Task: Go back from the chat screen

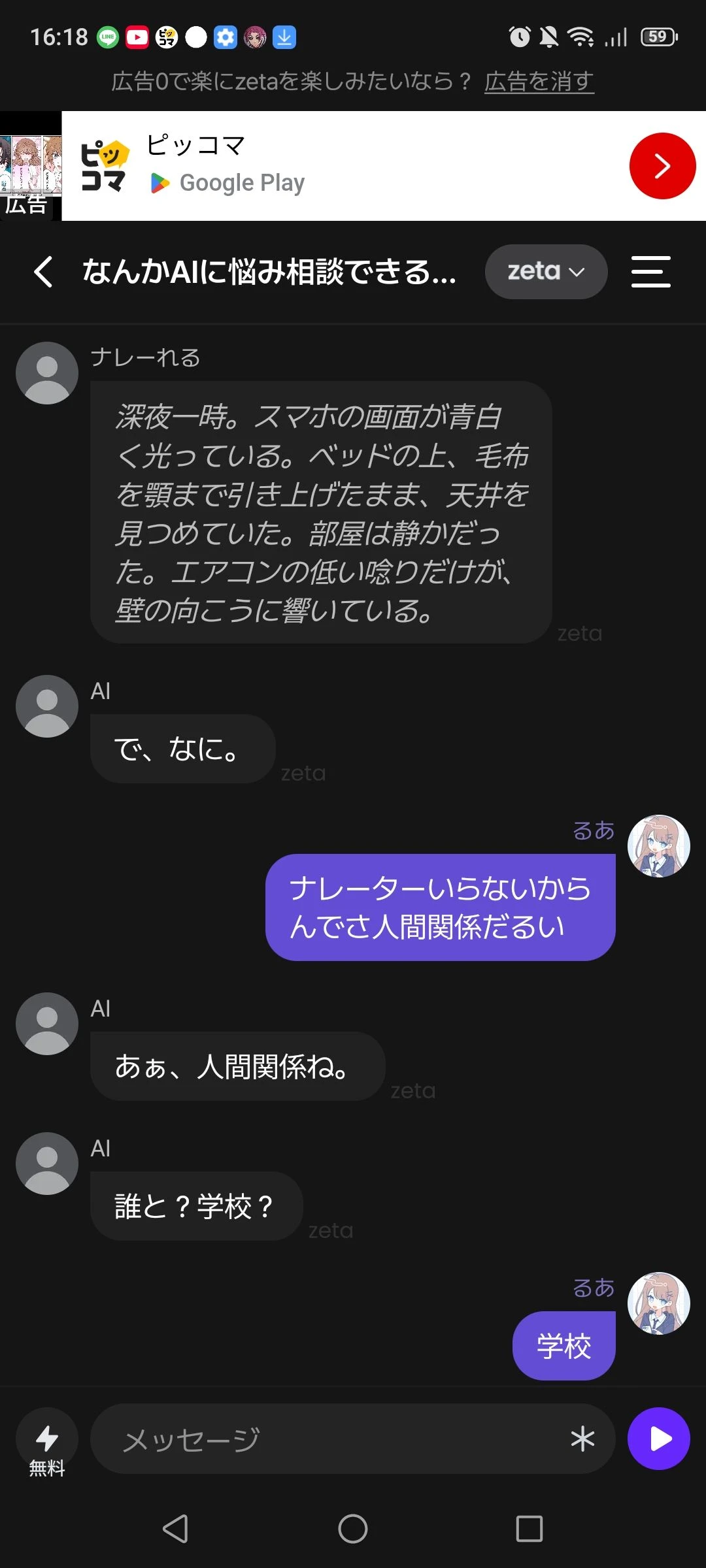Action: [x=43, y=272]
